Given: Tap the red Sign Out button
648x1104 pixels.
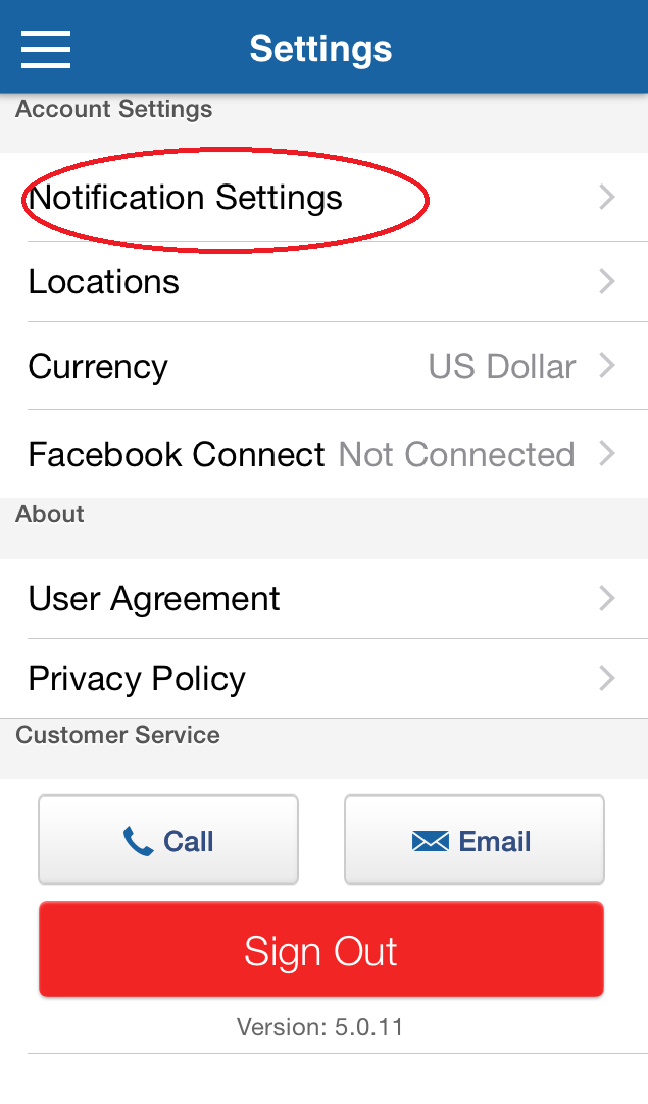Looking at the screenshot, I should 321,950.
